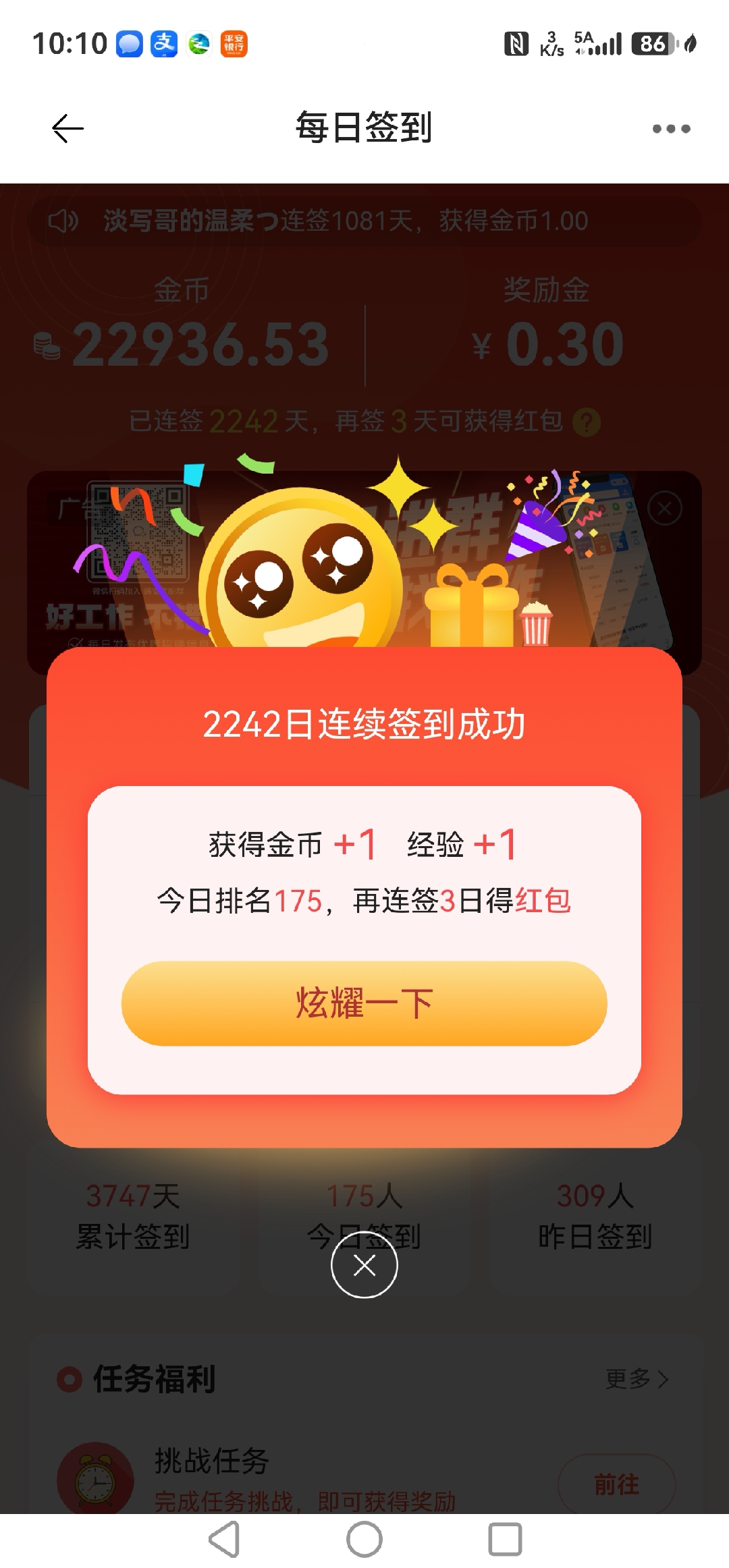
Task: Dismiss the sign-in success popup
Action: pos(364,1264)
